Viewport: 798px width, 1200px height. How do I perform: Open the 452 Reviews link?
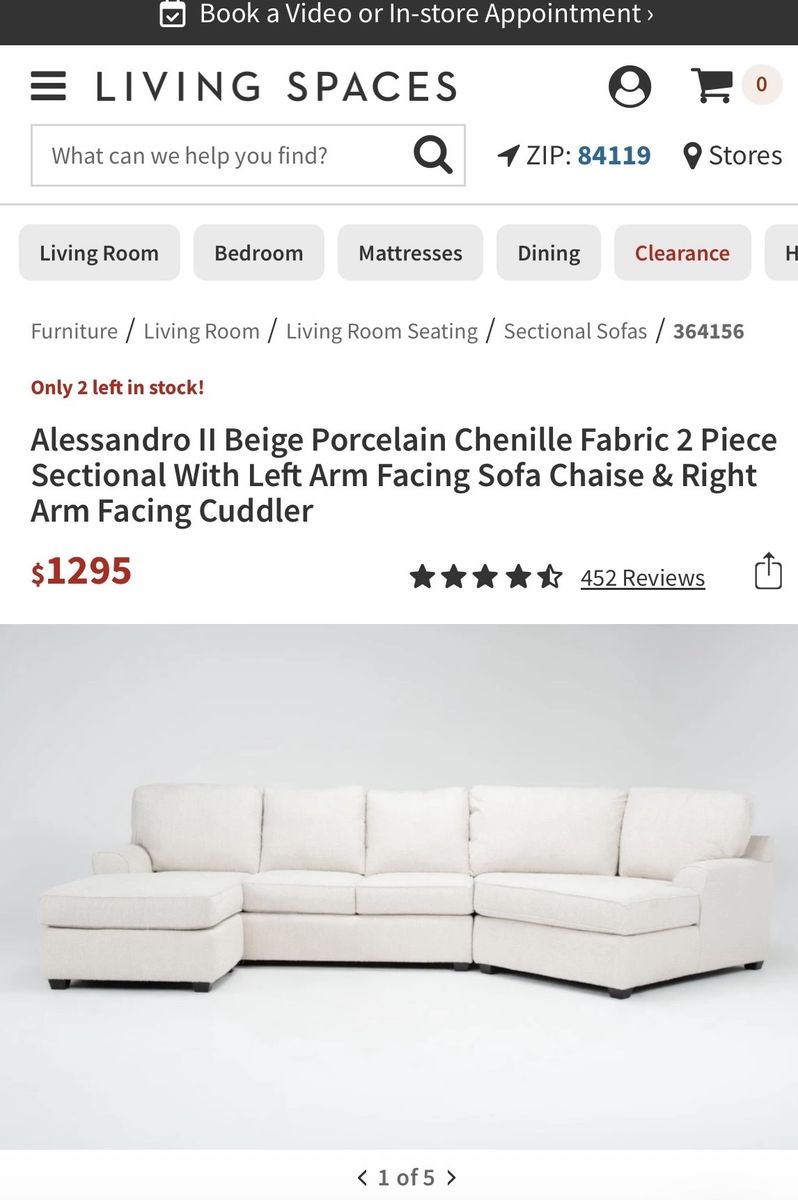[x=642, y=578]
